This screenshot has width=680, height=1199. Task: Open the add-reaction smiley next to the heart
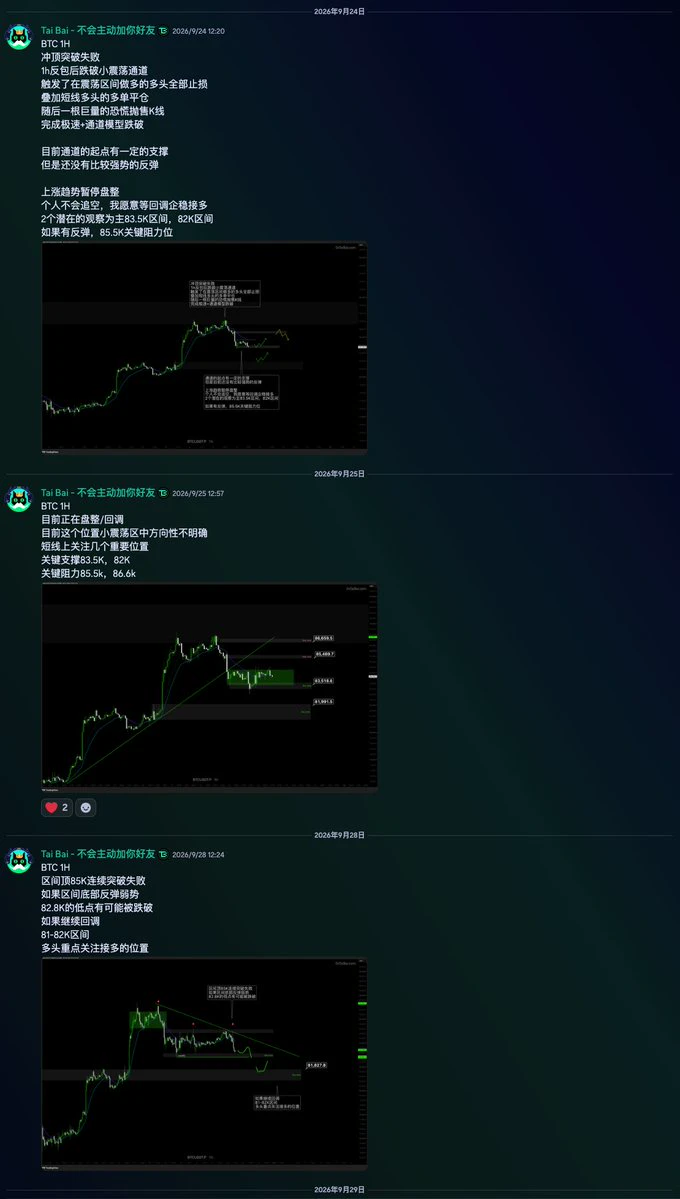tap(86, 807)
